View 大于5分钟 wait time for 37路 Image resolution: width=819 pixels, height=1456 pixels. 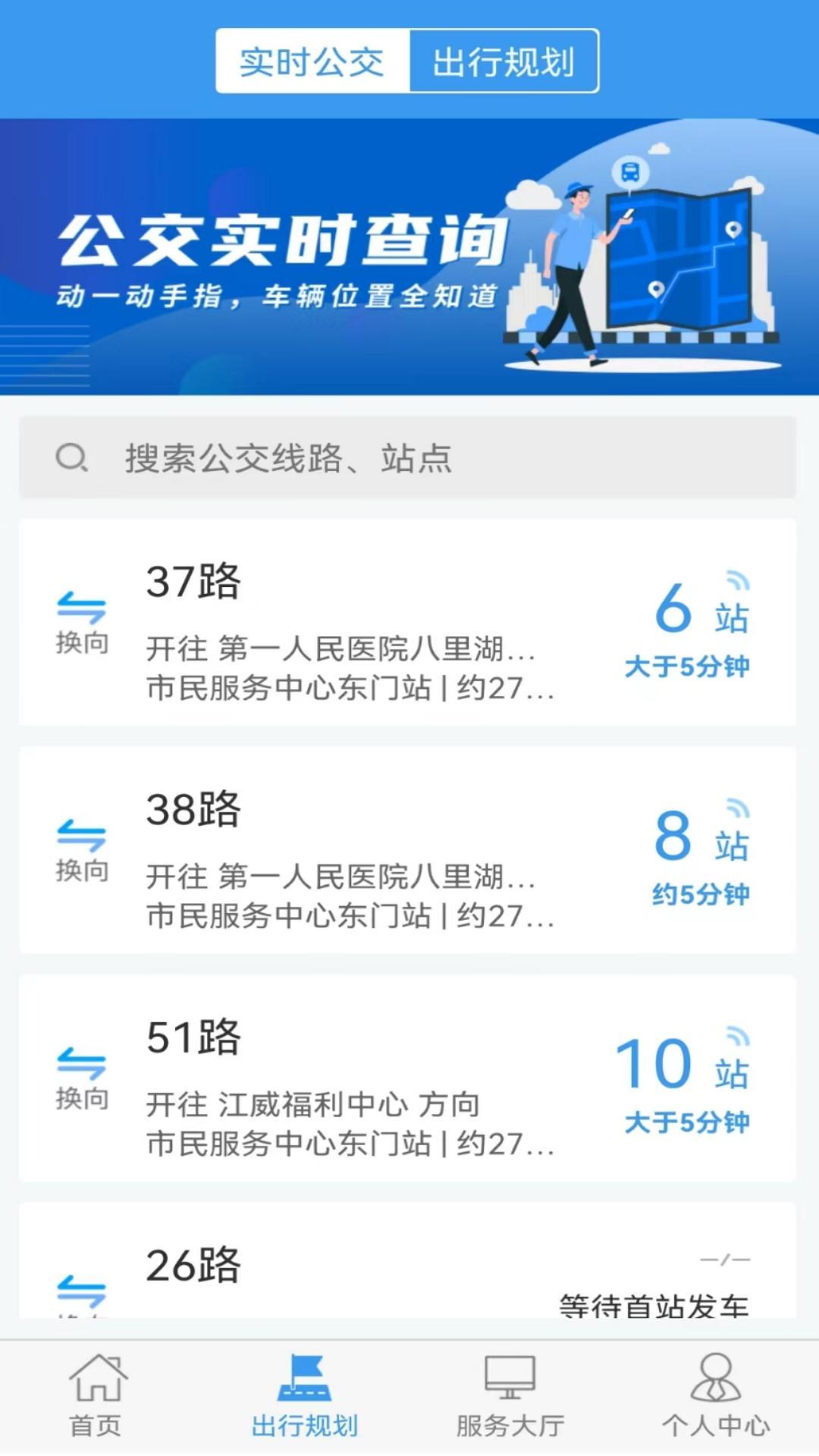click(x=686, y=666)
